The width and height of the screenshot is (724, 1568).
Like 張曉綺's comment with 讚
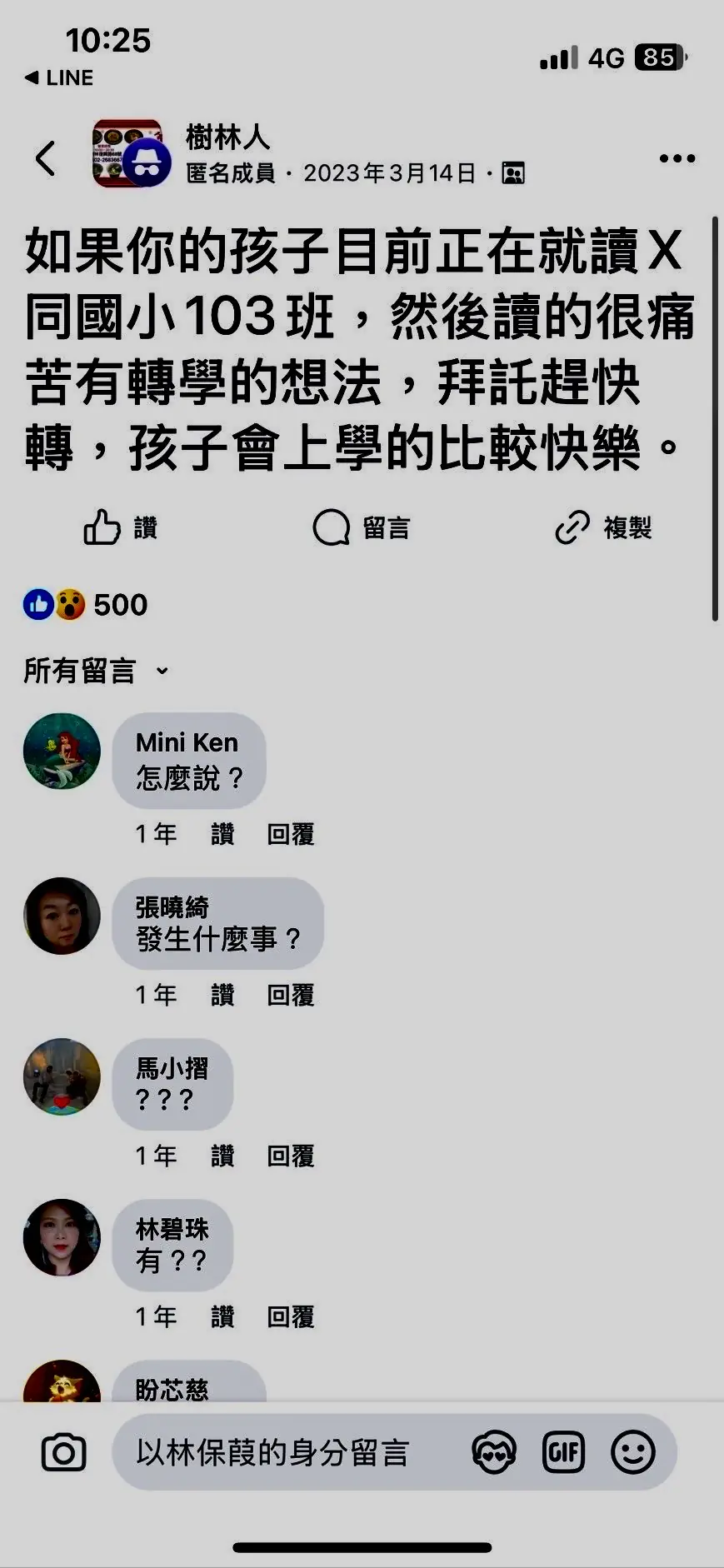(x=222, y=995)
